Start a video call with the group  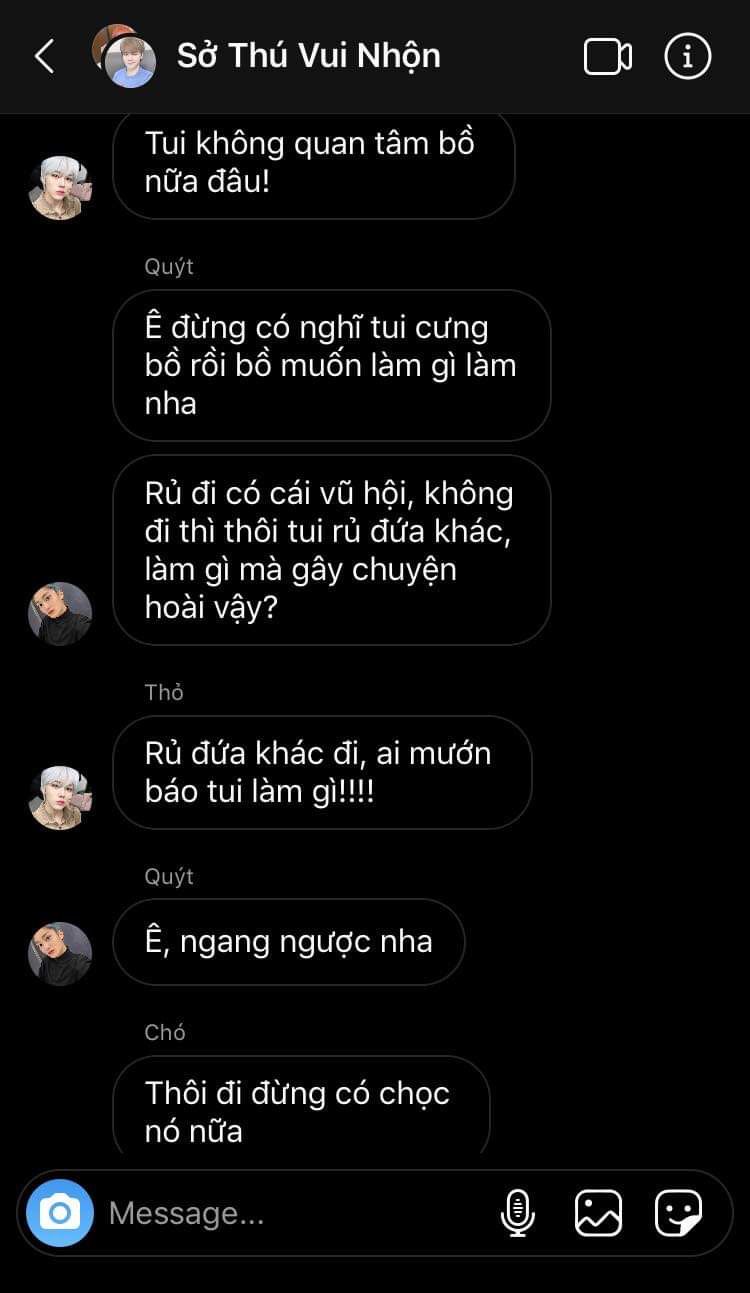(607, 57)
